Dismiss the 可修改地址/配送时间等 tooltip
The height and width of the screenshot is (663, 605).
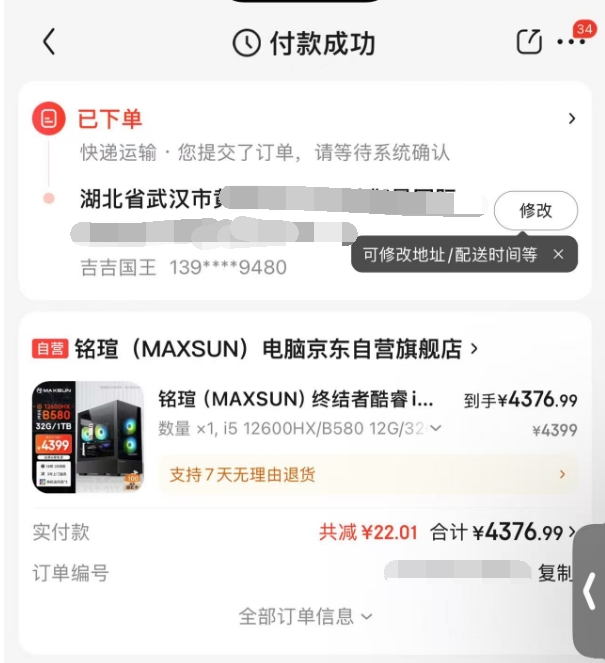(558, 255)
